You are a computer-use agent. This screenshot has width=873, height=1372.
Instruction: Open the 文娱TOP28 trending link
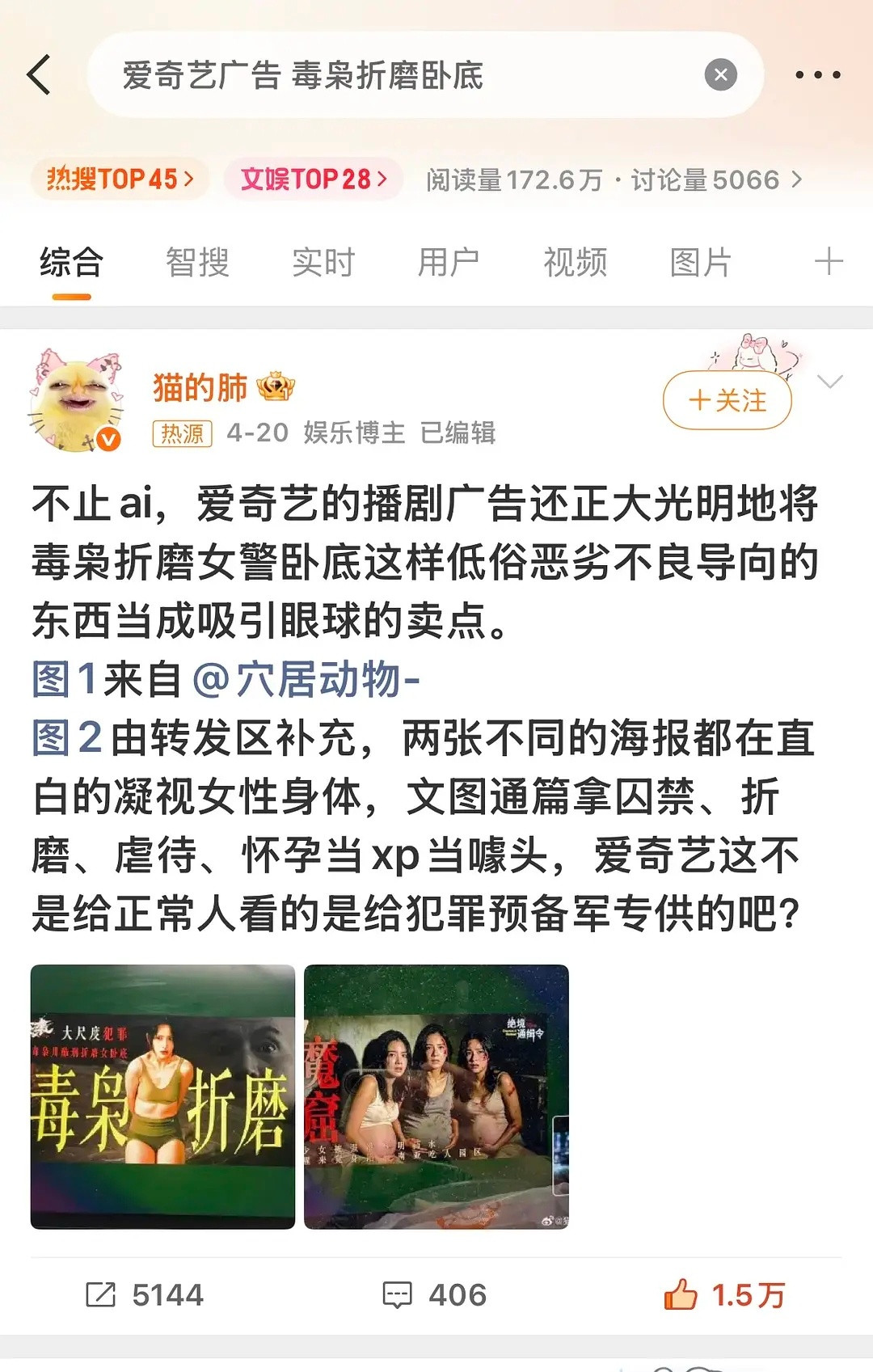point(310,180)
